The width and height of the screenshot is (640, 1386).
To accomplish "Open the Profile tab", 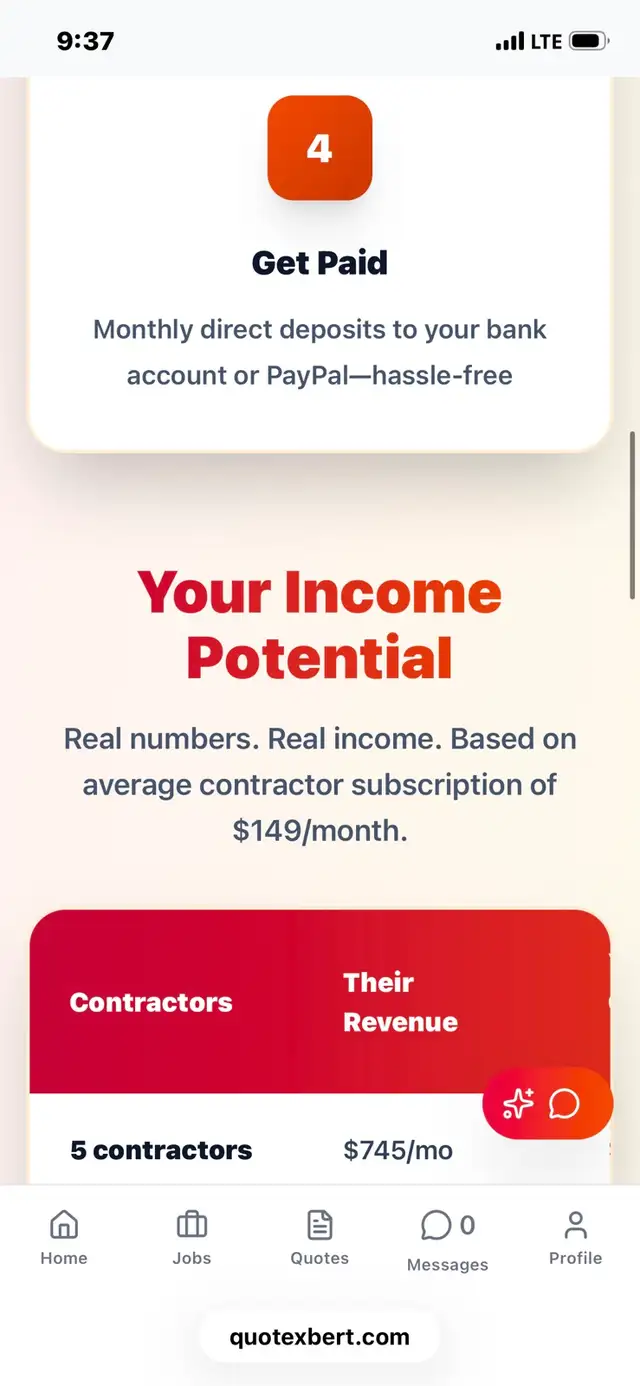I will 575,1238.
